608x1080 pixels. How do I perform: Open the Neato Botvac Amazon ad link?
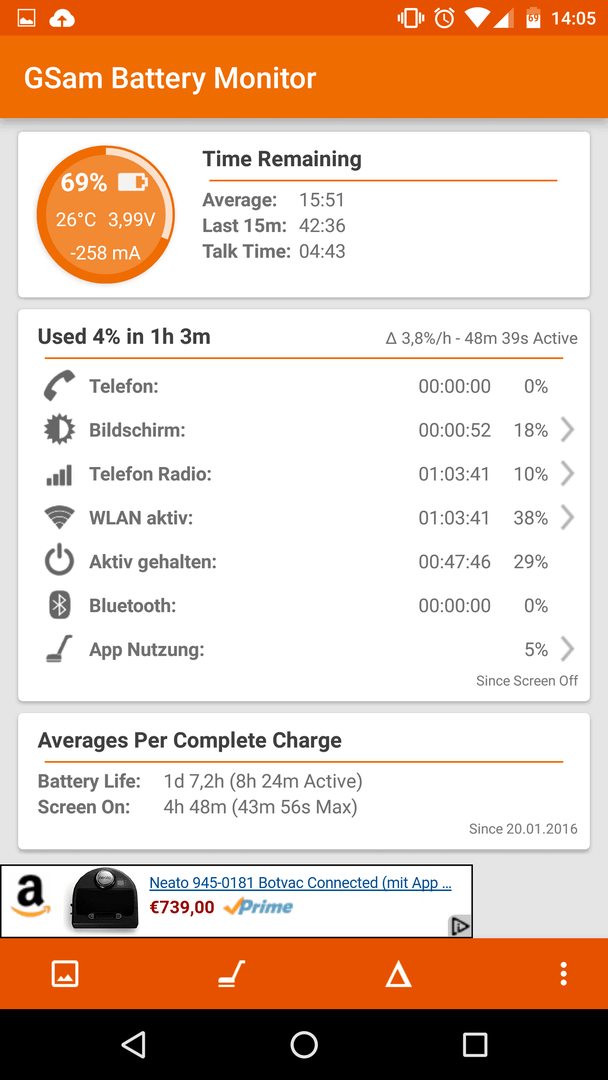(x=300, y=883)
